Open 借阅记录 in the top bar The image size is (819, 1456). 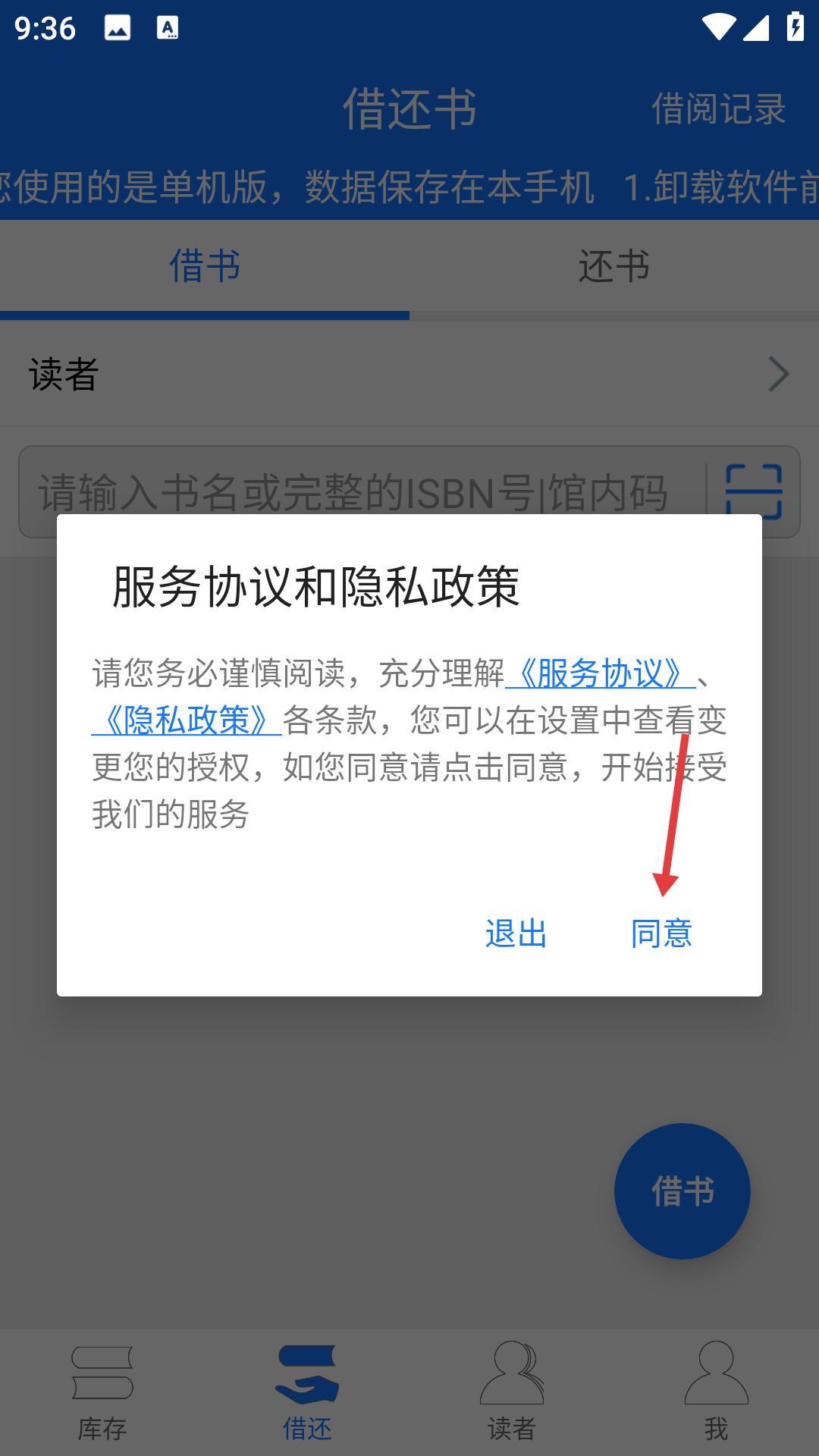[718, 108]
